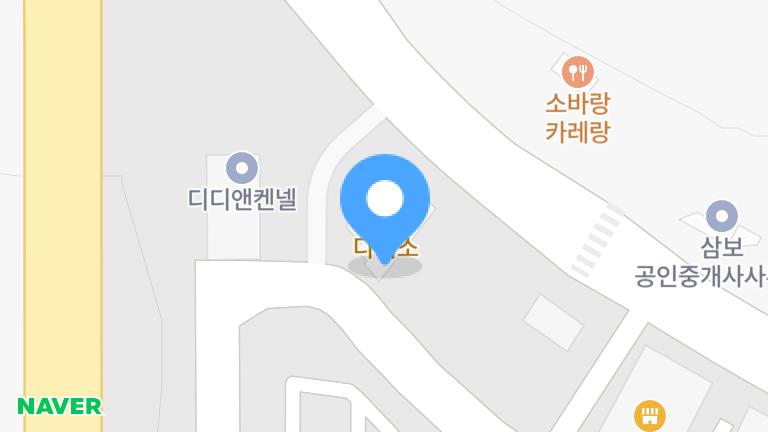Open the 소바랑 카레랑 restaurant marker
The image size is (768, 432).
[x=577, y=71]
